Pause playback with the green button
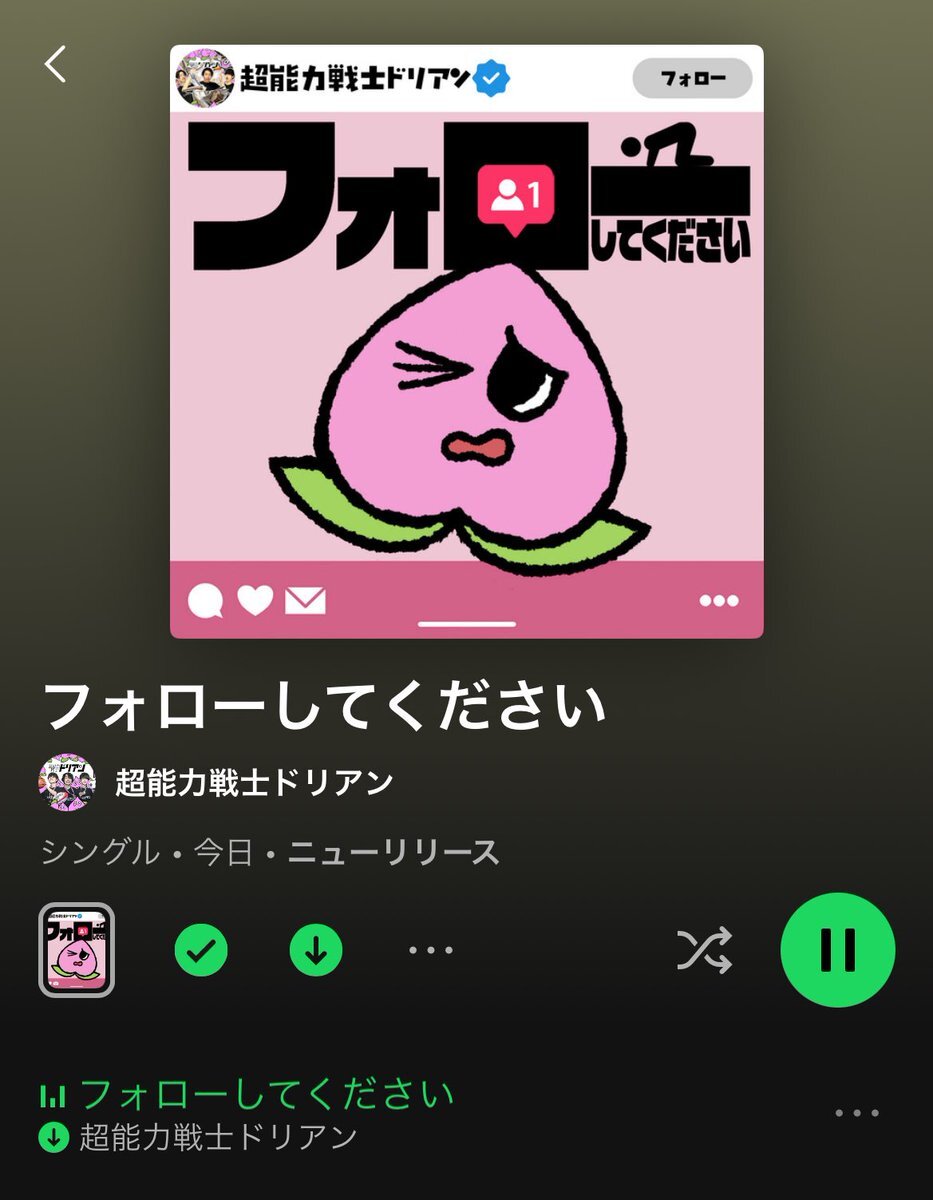This screenshot has height=1200, width=933. coord(837,950)
